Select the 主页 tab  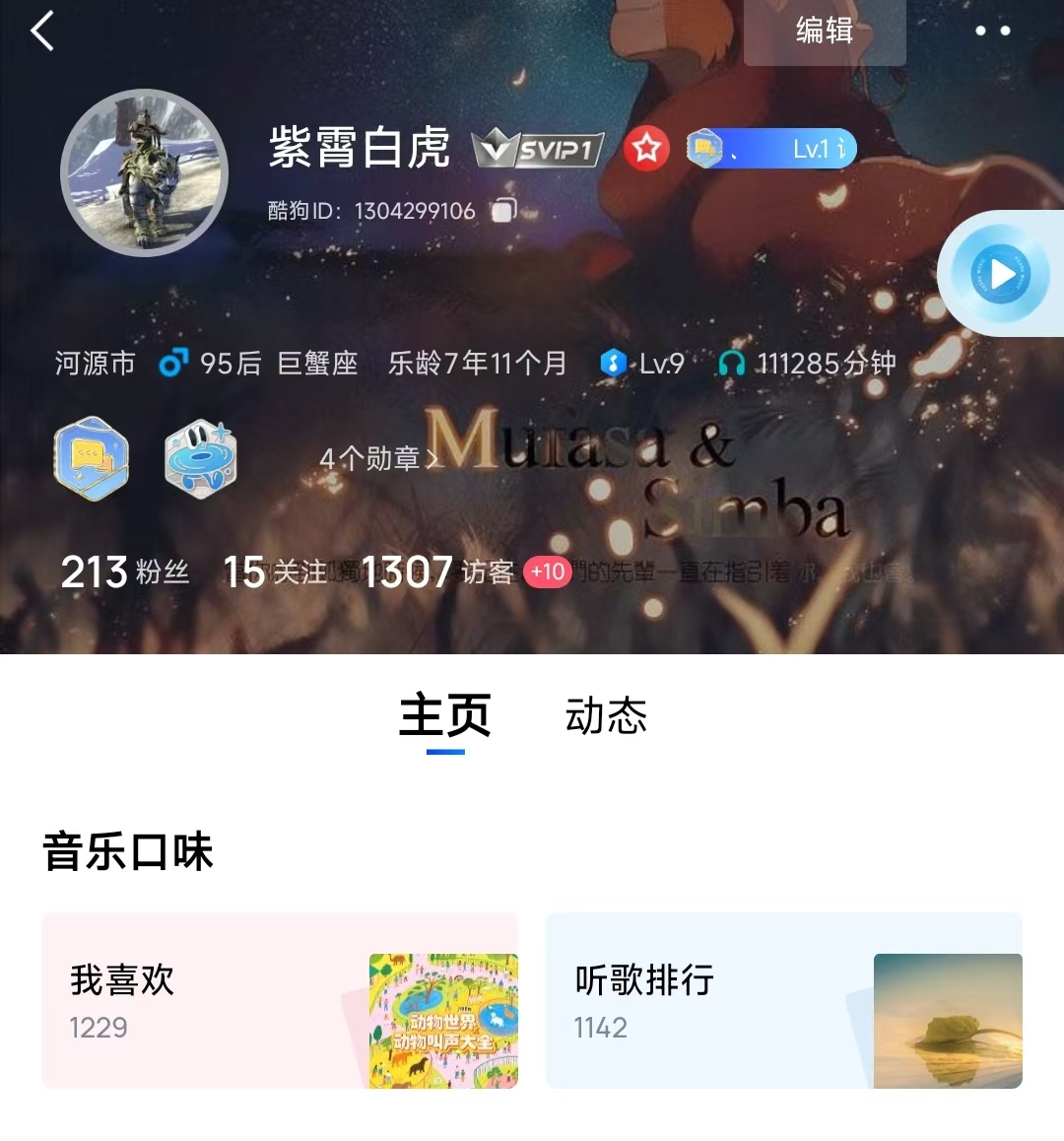coord(445,716)
